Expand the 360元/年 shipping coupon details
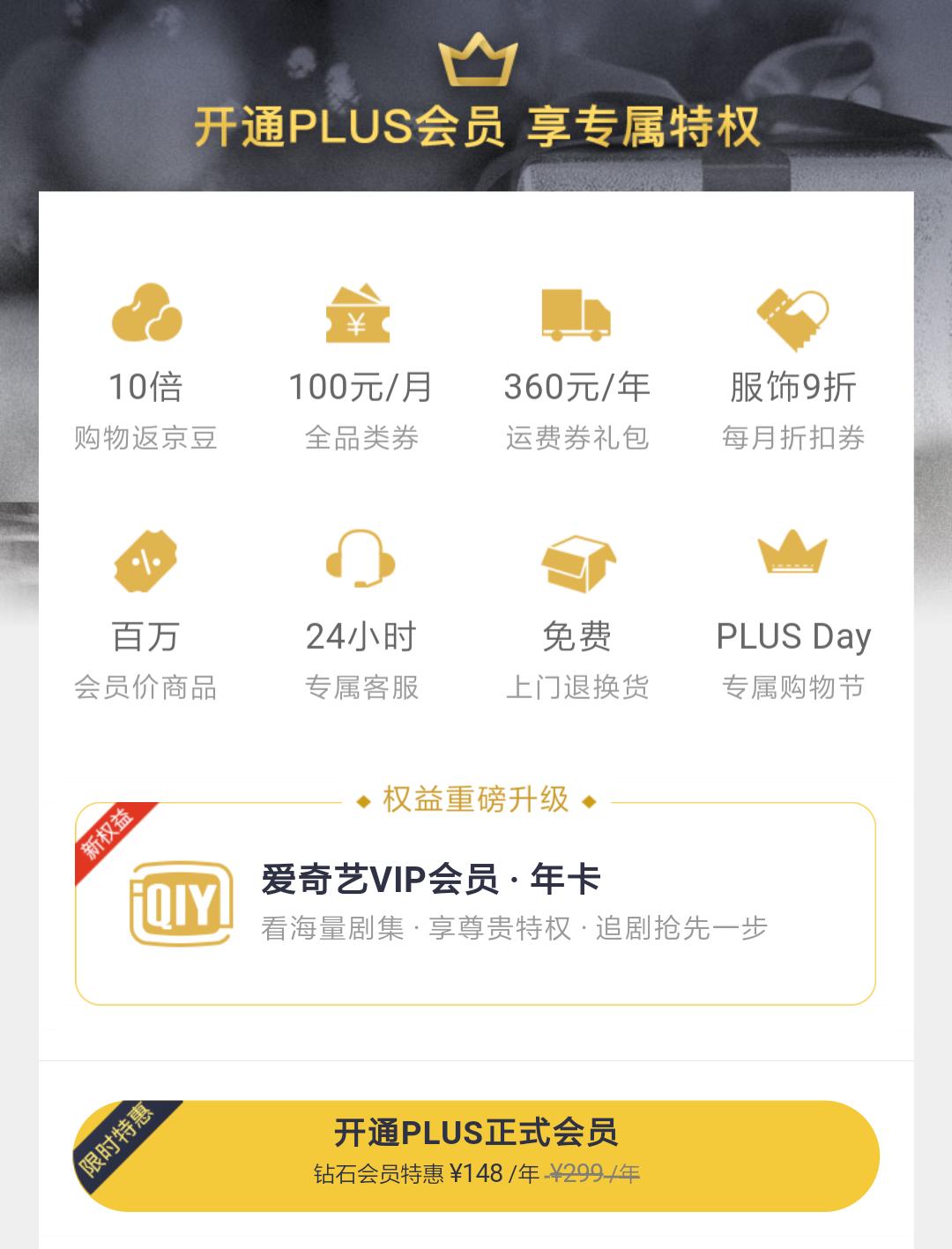 tap(575, 385)
